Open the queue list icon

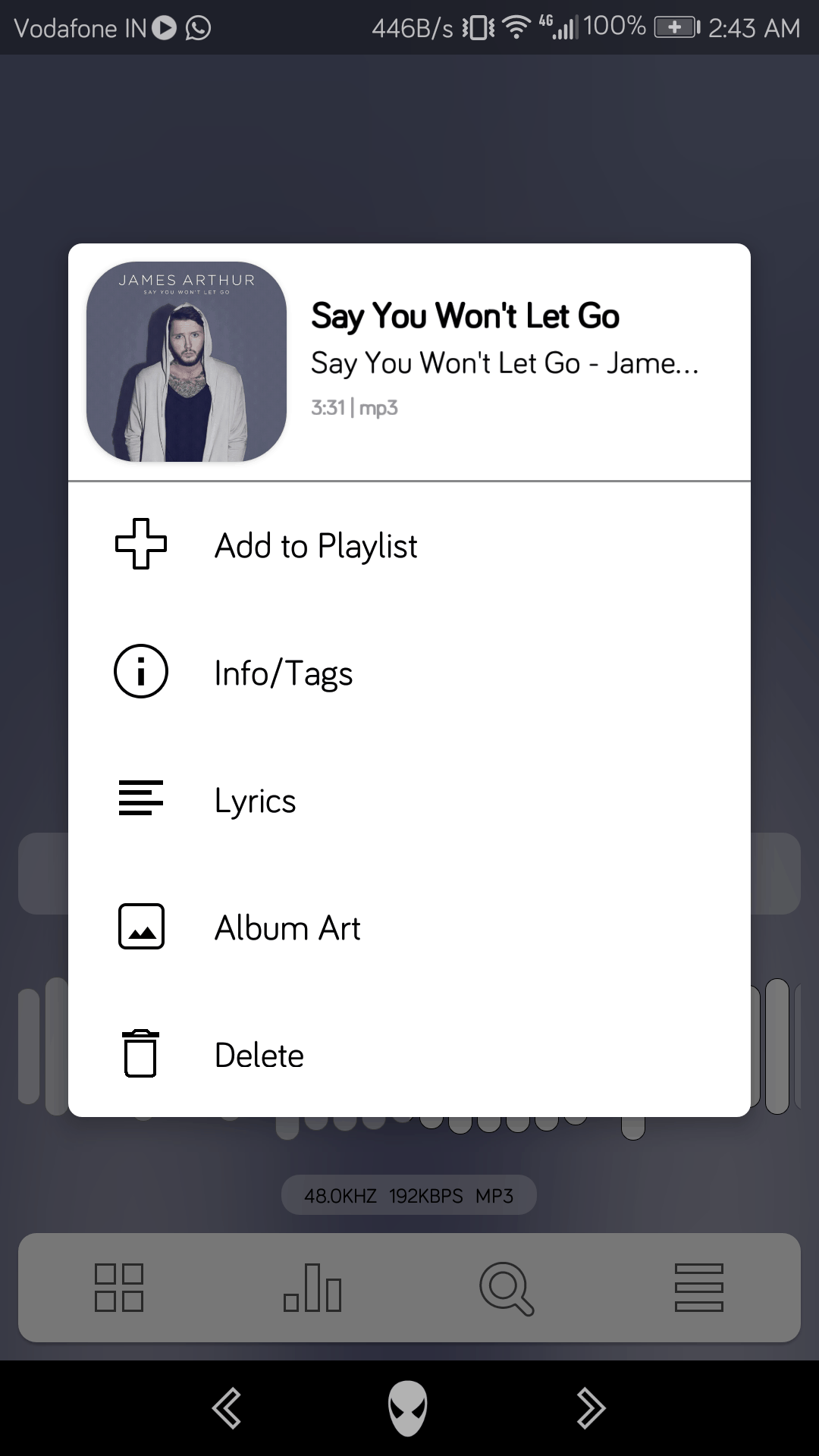click(x=699, y=1288)
